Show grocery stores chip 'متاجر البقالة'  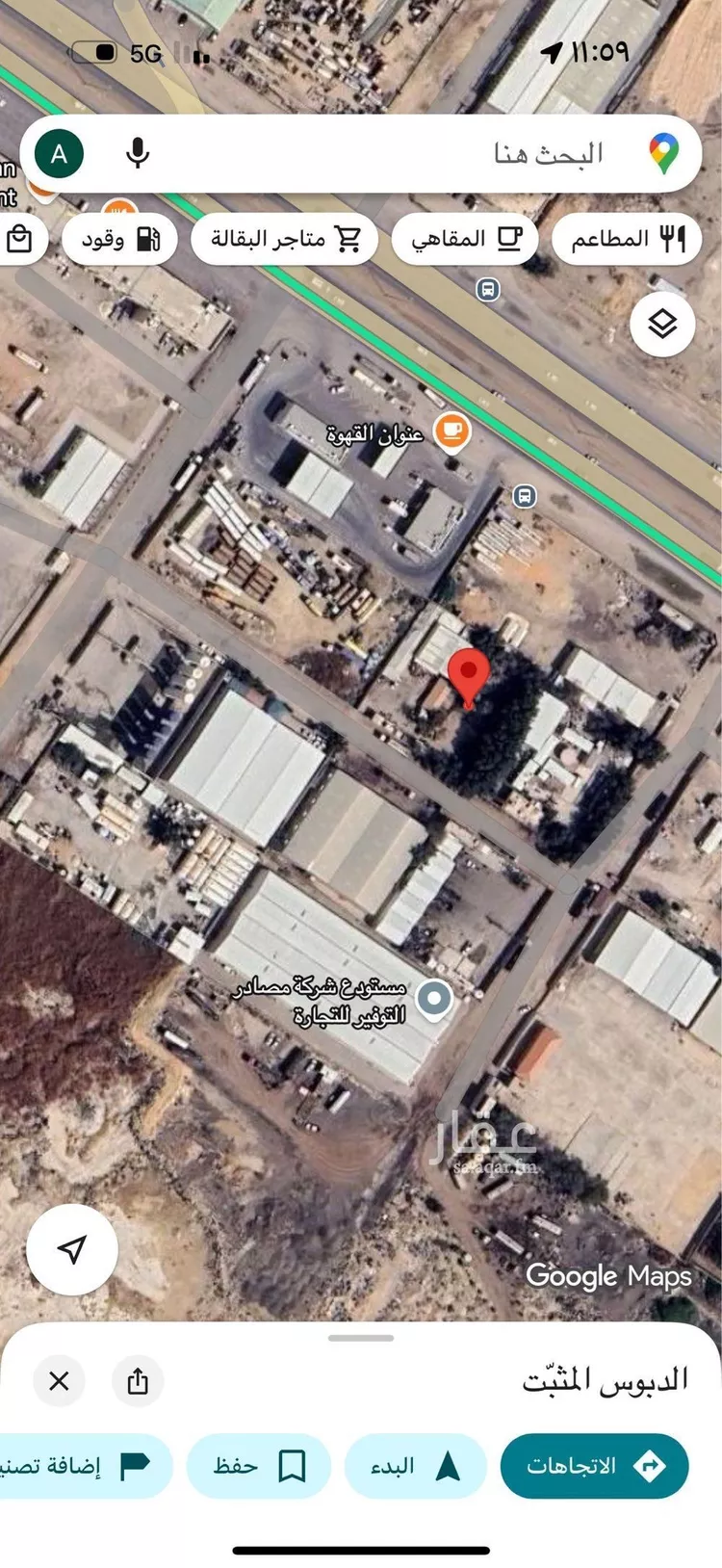point(284,239)
